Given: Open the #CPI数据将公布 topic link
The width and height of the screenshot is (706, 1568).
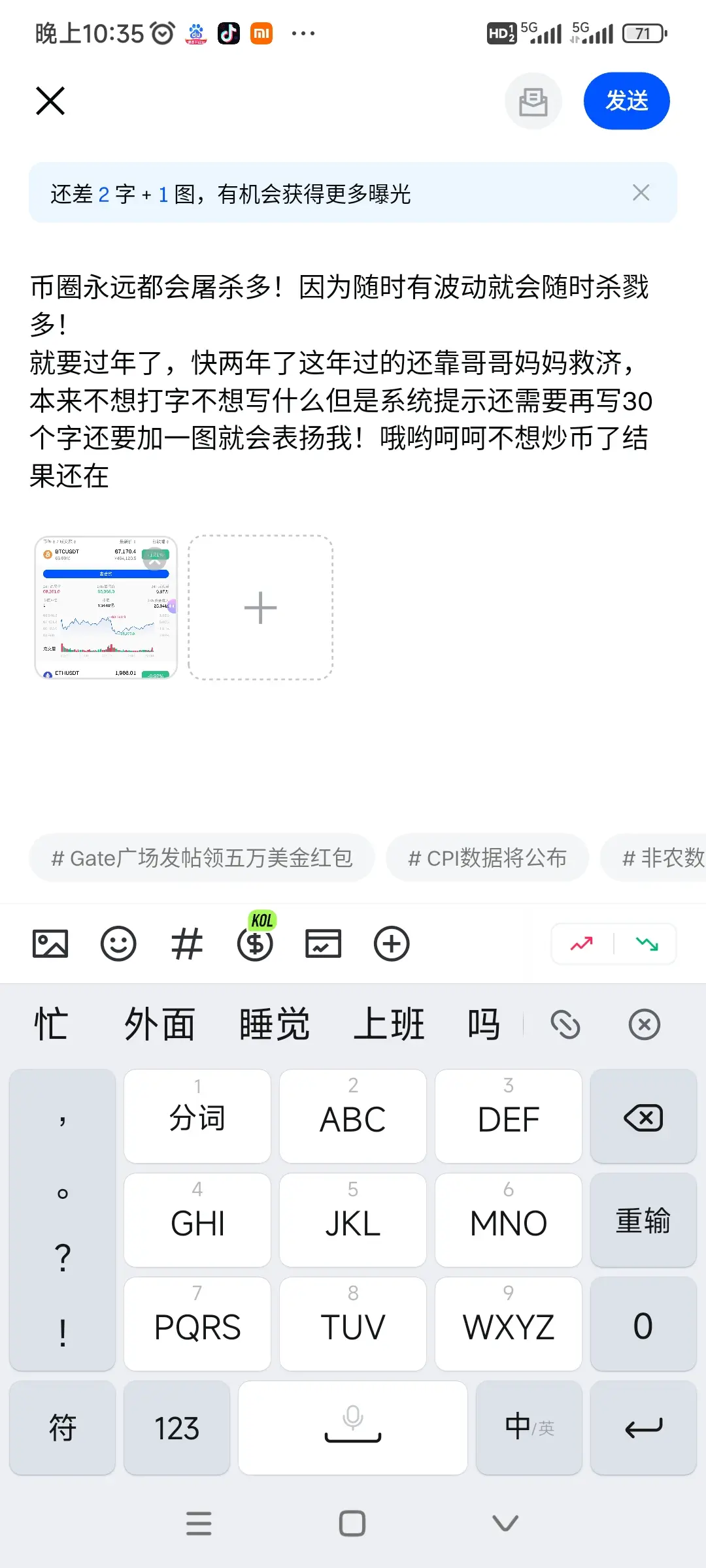Looking at the screenshot, I should [x=487, y=858].
